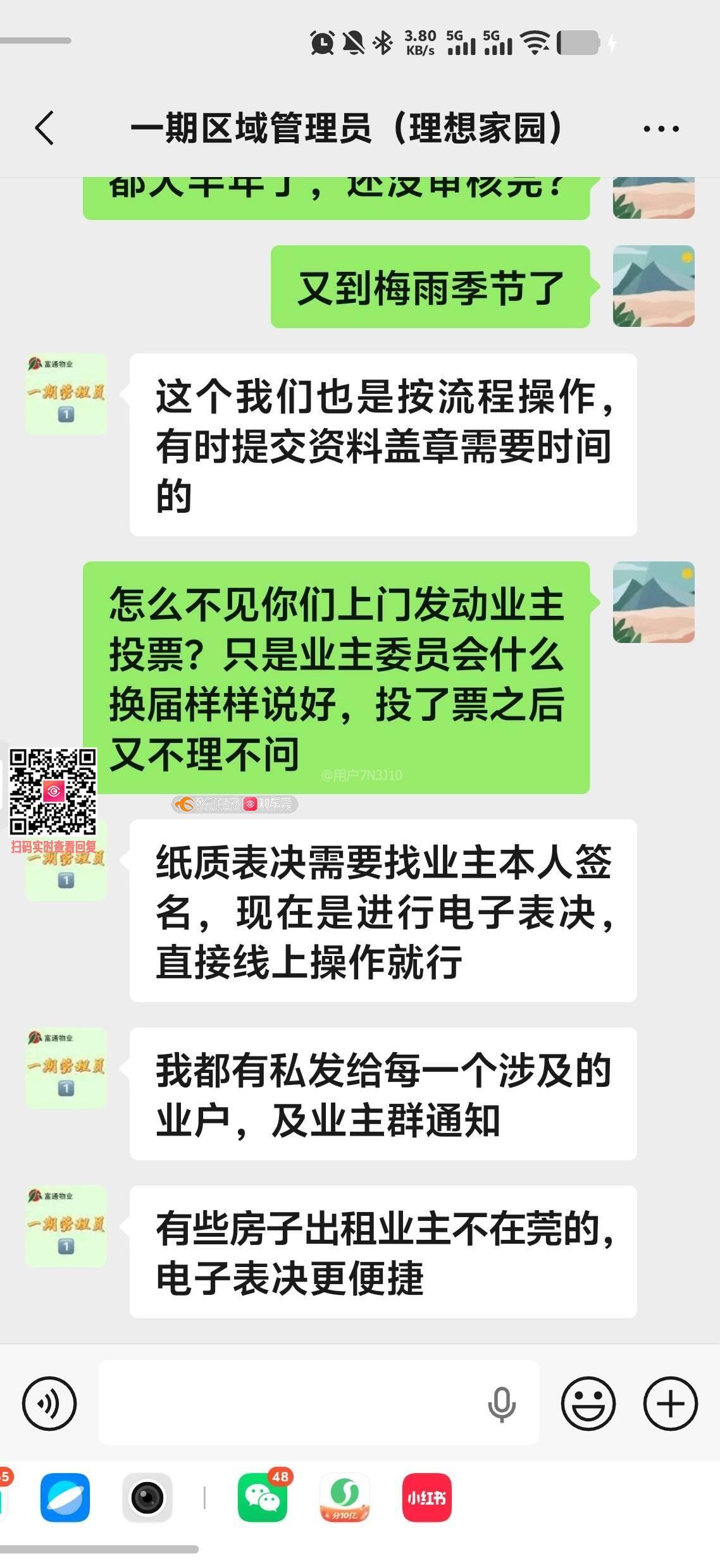Open the chat overflow menu
720x1568 pixels.
(x=661, y=128)
